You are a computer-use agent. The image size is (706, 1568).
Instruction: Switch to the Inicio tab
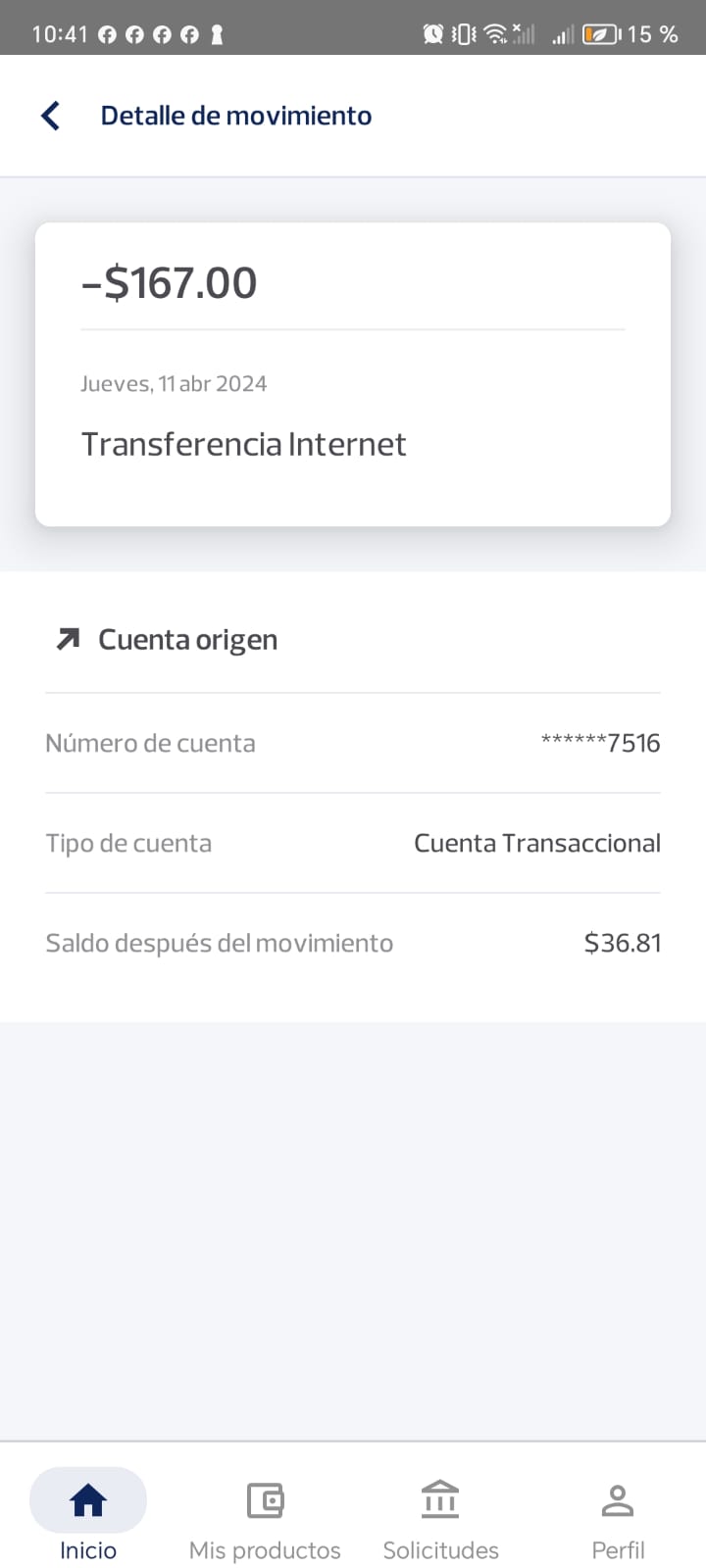click(88, 1515)
